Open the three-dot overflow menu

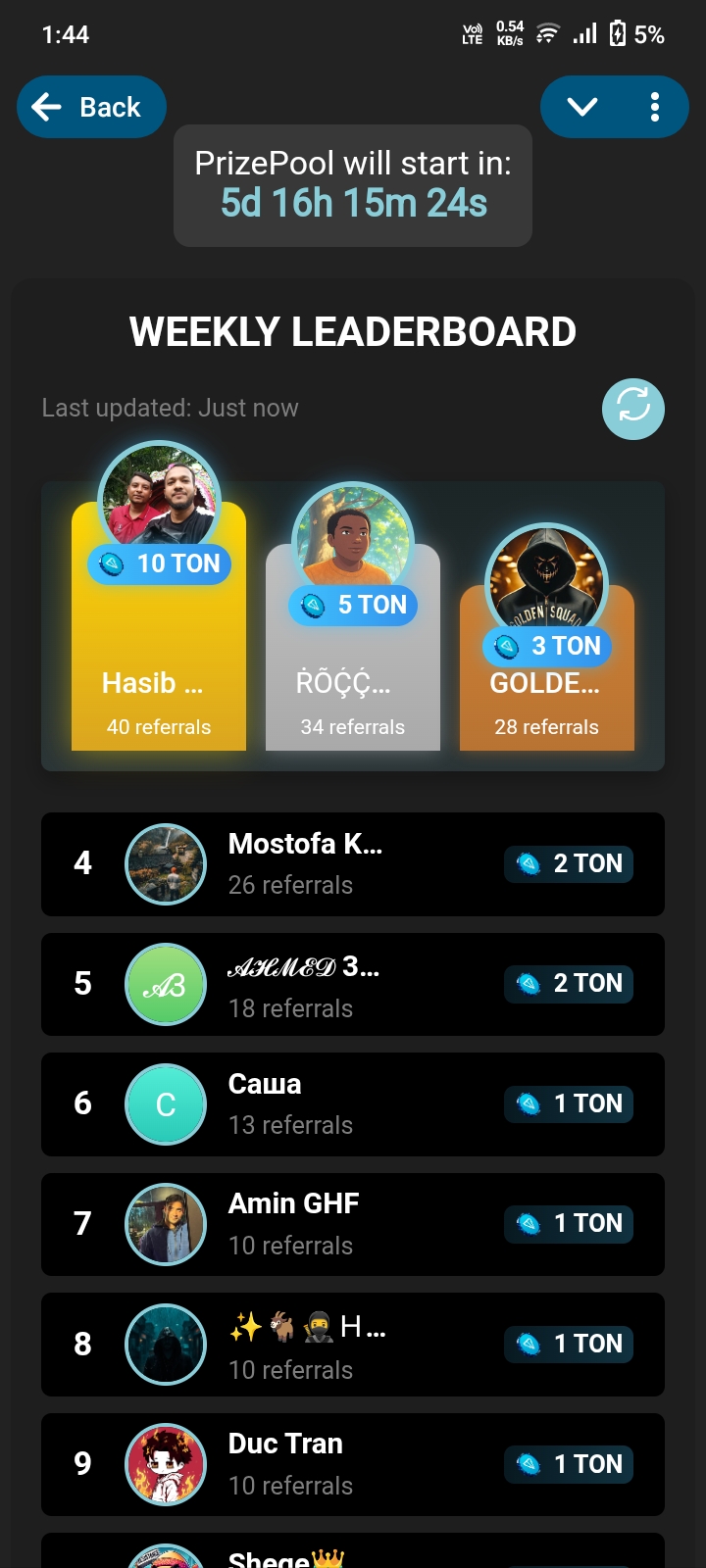(x=655, y=107)
